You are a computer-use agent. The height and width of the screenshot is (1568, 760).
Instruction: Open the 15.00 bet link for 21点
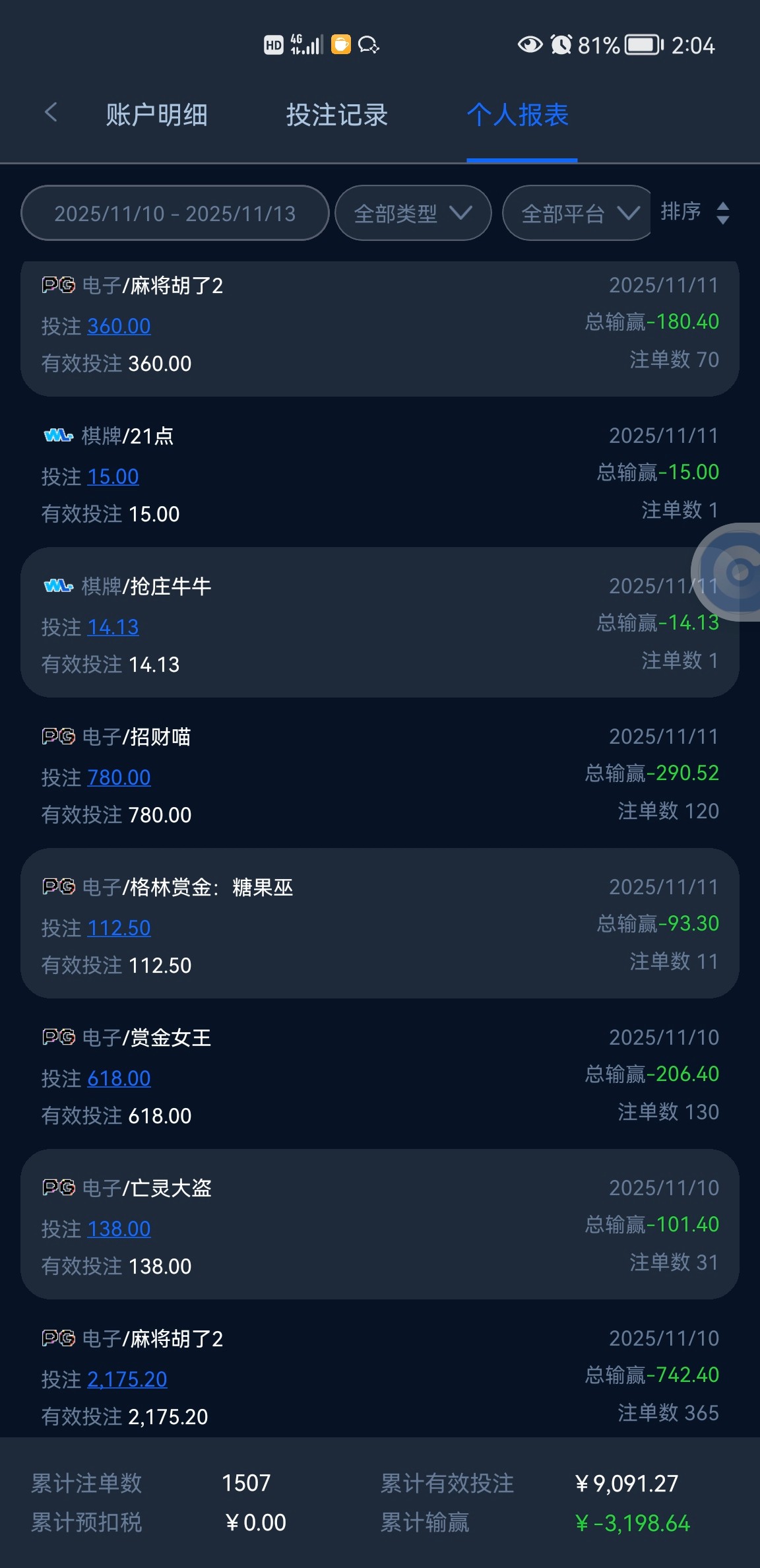[113, 476]
